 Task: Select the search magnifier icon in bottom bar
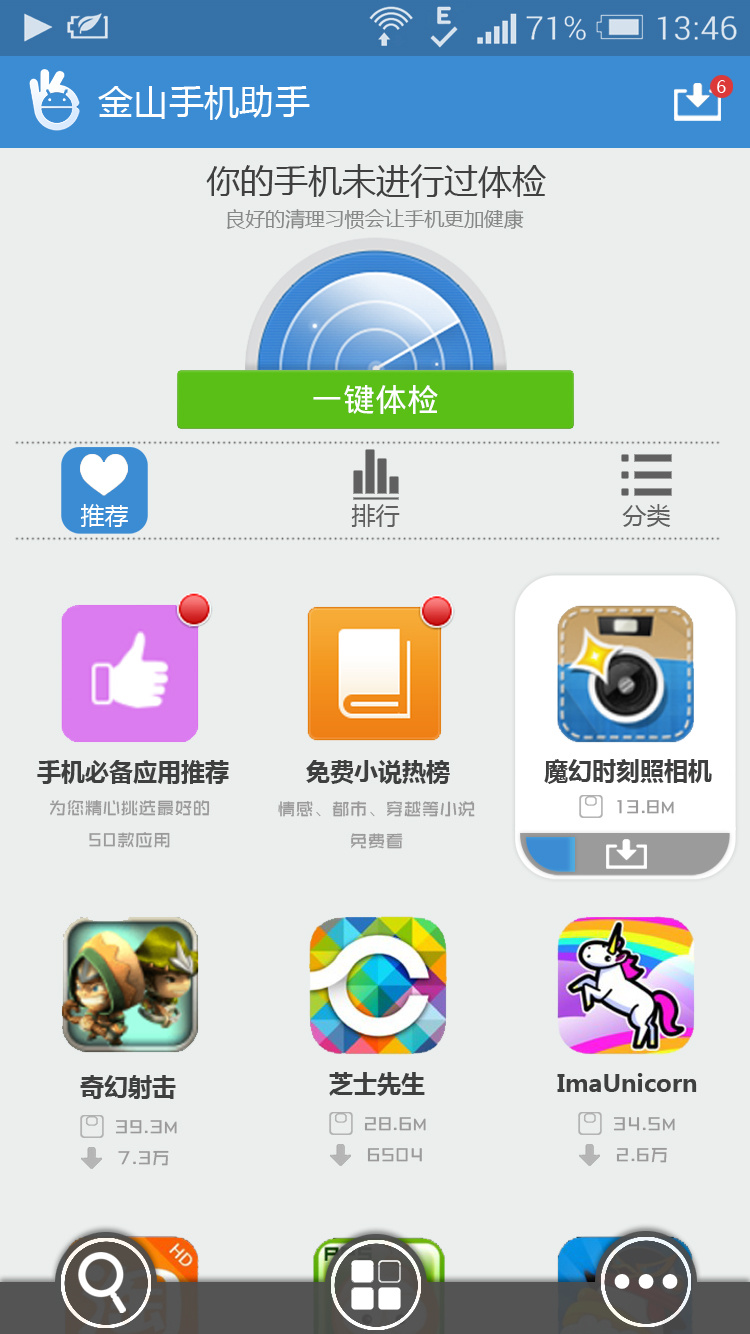(105, 1283)
